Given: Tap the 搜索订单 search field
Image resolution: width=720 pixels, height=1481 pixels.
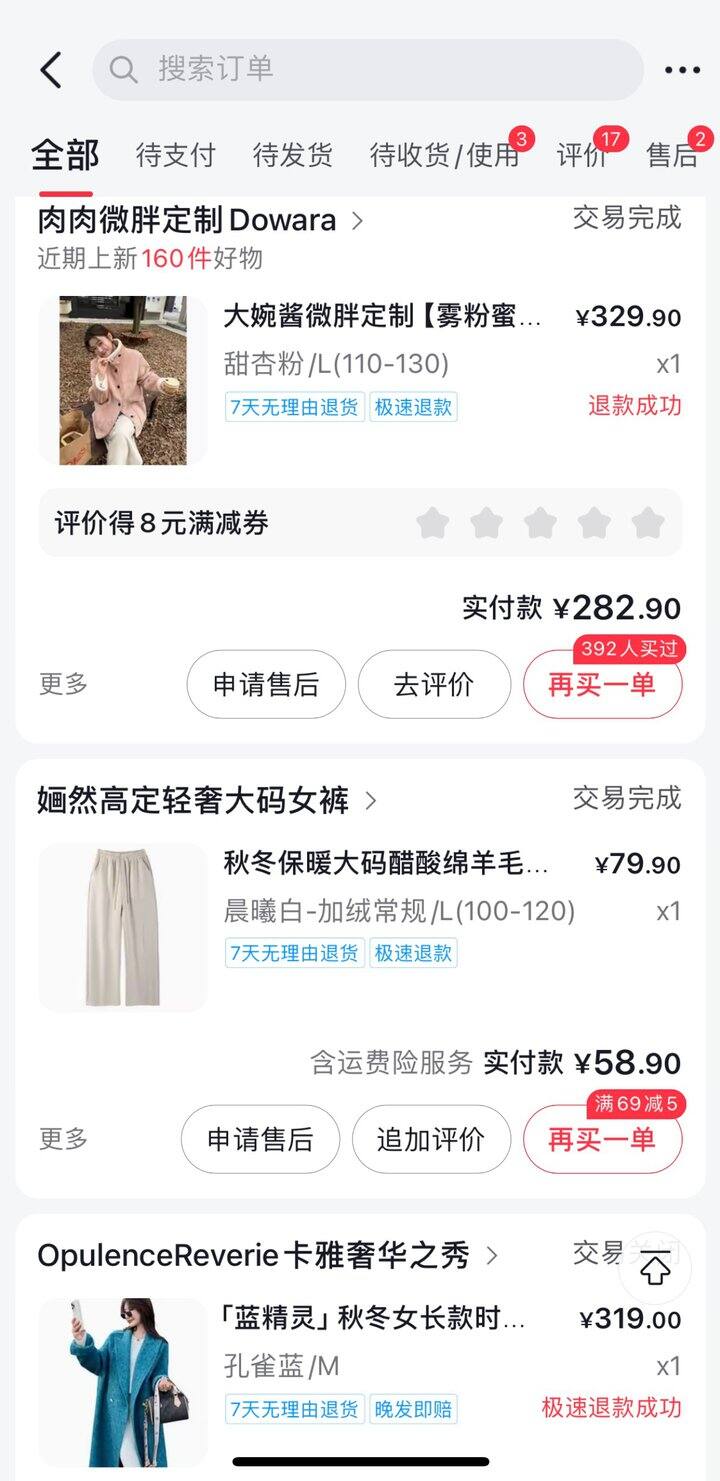Looking at the screenshot, I should coord(368,70).
